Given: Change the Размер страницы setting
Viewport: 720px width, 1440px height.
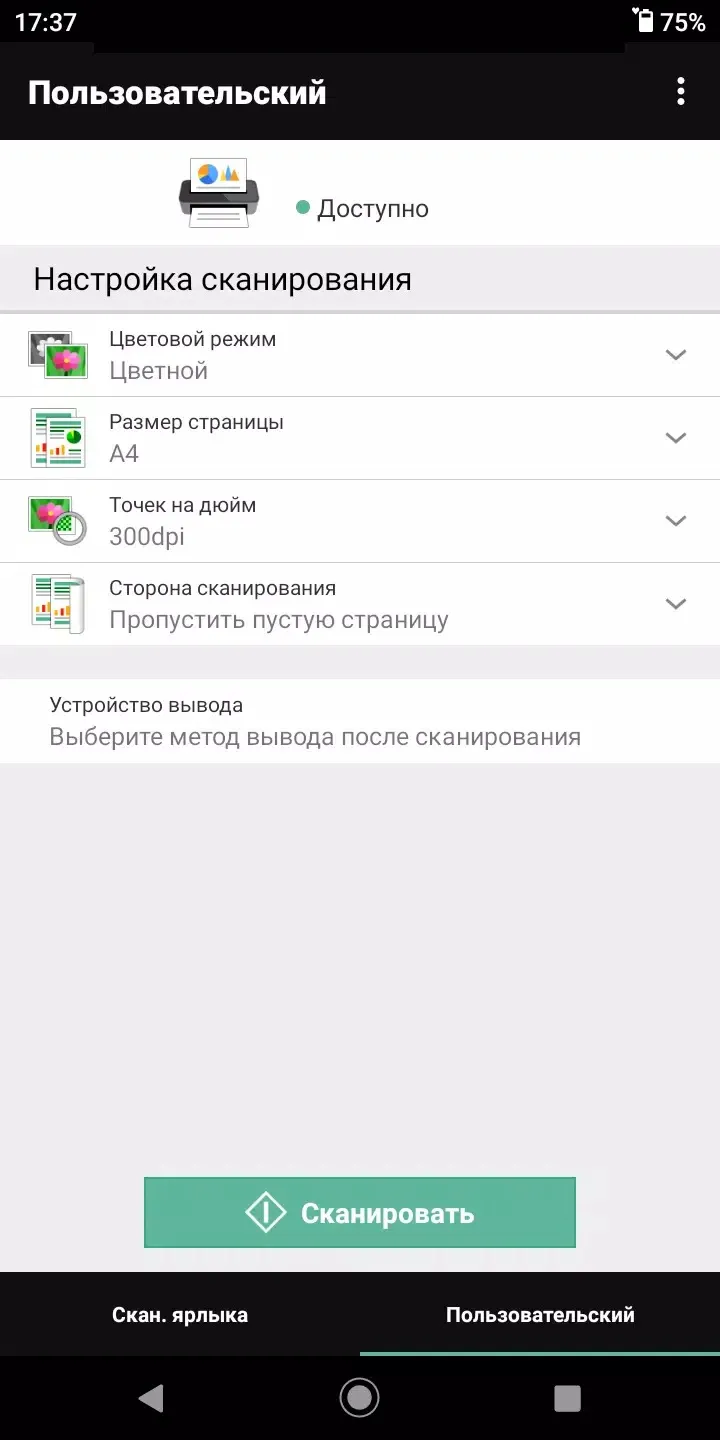Looking at the screenshot, I should [360, 438].
